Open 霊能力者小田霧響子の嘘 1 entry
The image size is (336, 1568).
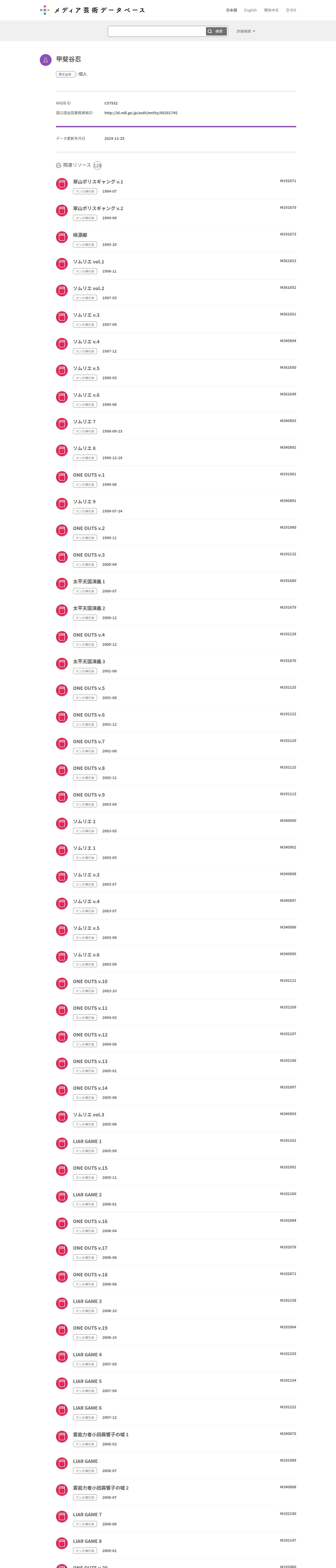point(101,1435)
